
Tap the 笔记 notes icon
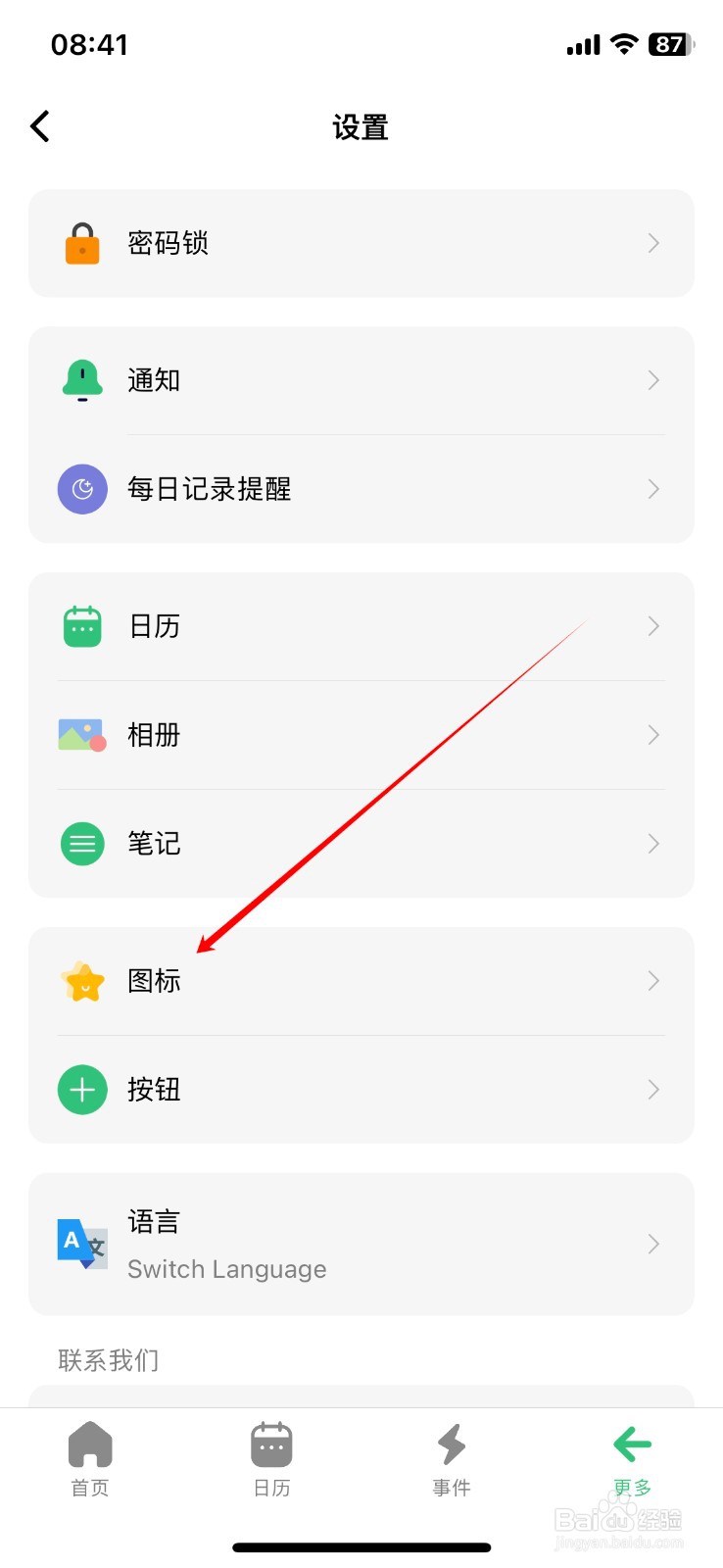82,843
